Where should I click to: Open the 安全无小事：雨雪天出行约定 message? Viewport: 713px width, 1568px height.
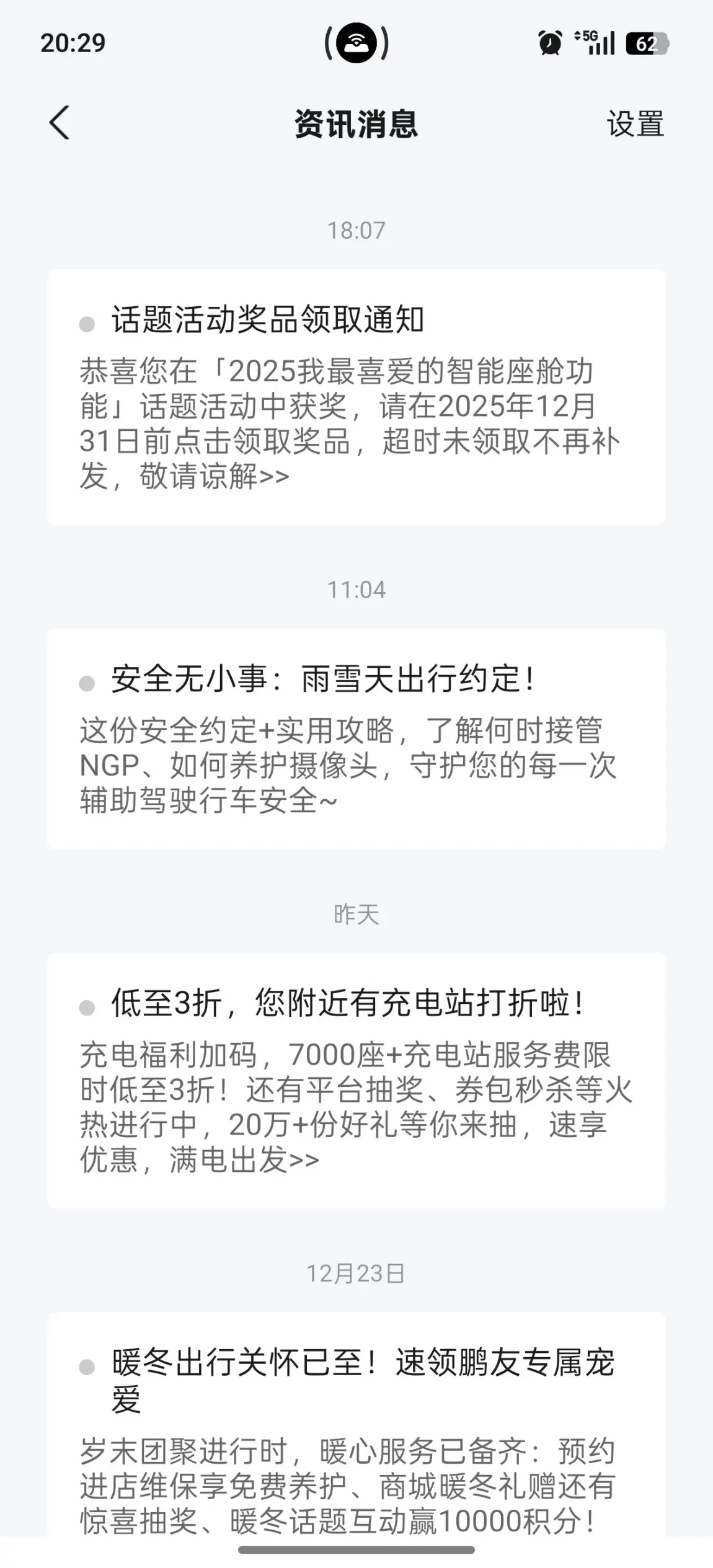[x=356, y=738]
